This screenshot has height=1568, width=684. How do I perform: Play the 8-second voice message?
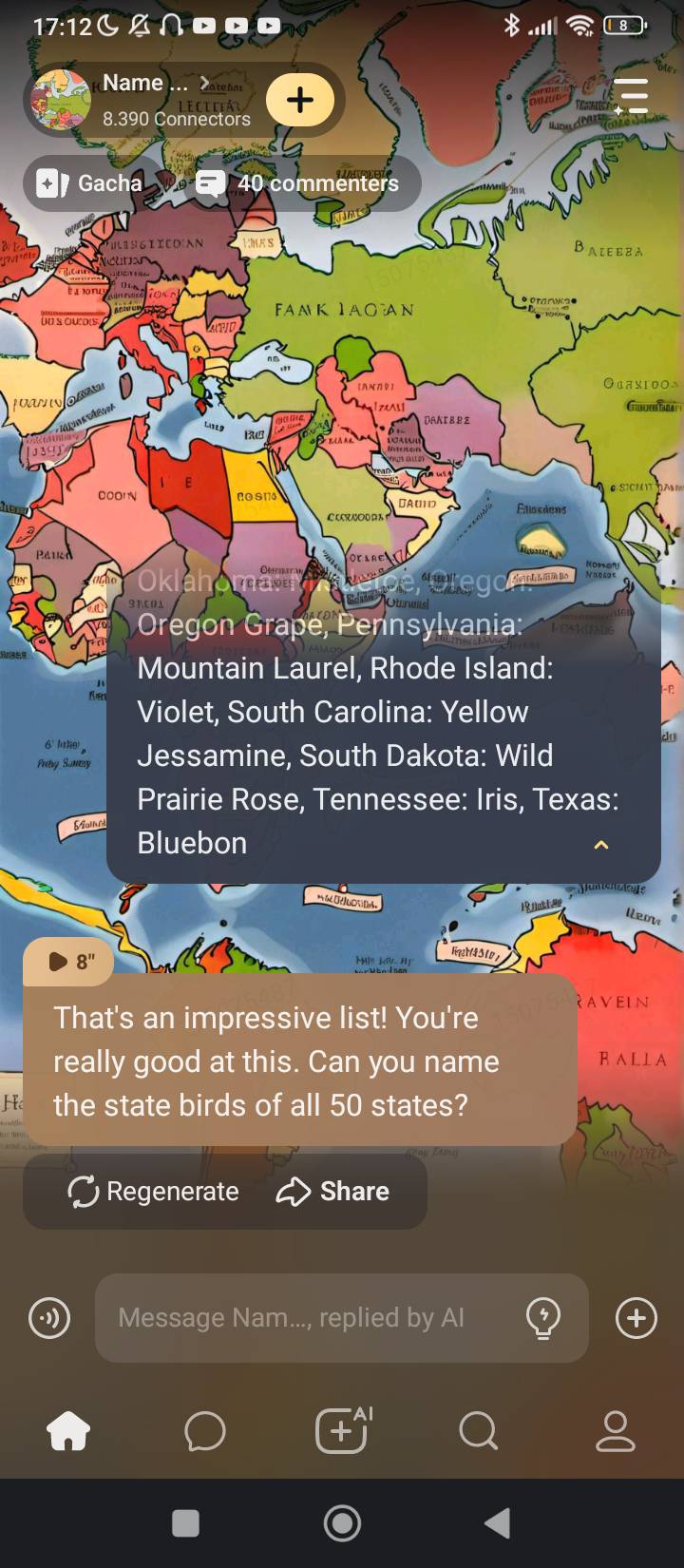69,962
